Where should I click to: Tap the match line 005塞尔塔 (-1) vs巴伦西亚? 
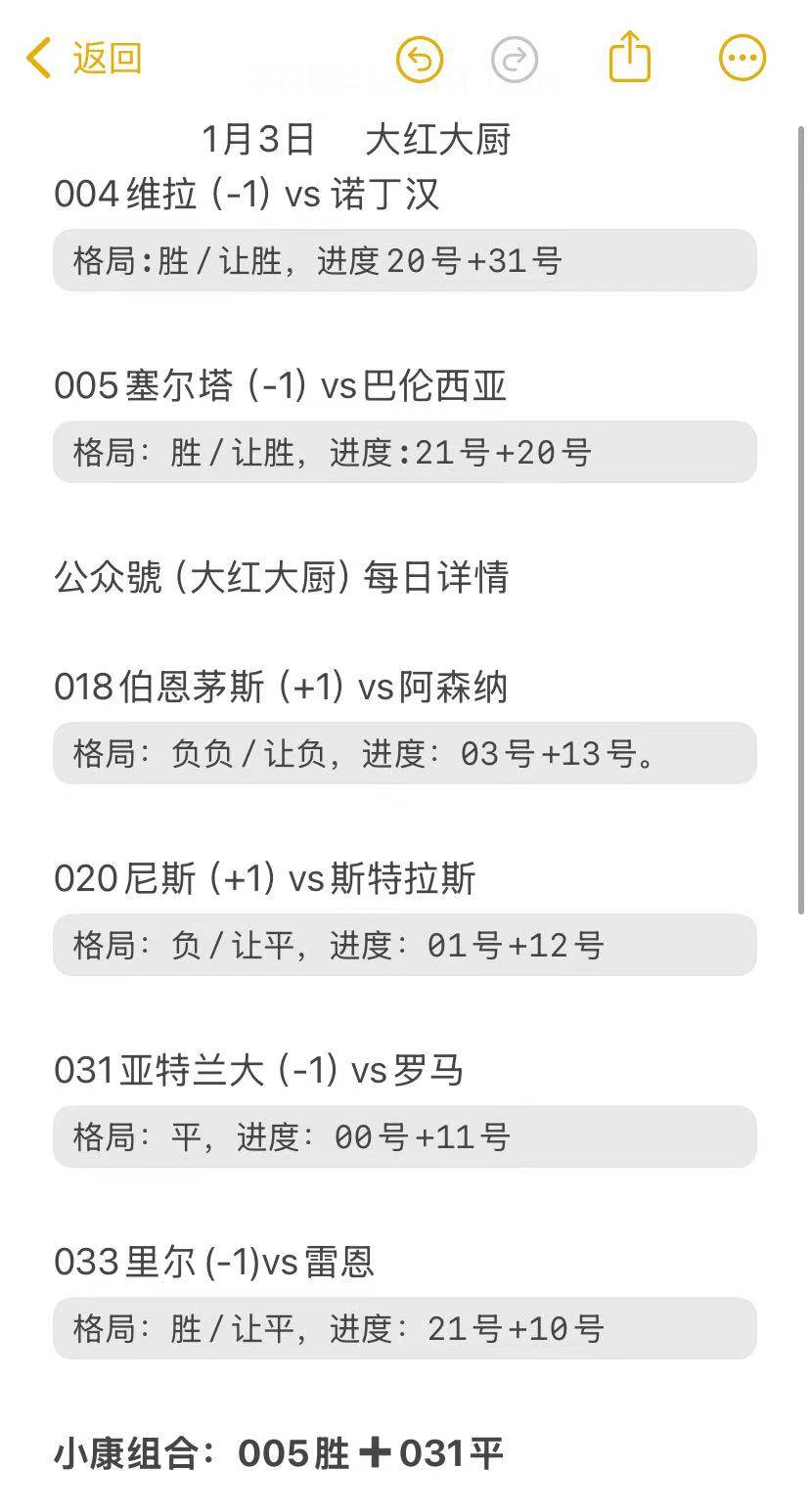point(281,386)
